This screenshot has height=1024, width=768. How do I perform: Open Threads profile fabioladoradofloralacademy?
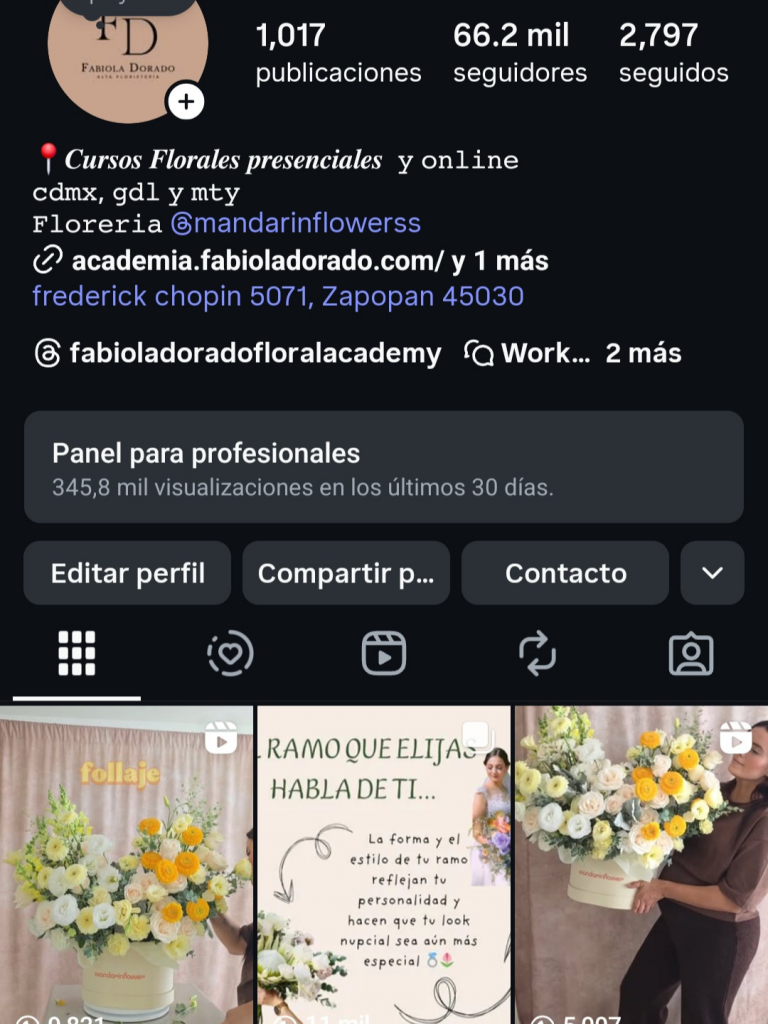[237, 353]
